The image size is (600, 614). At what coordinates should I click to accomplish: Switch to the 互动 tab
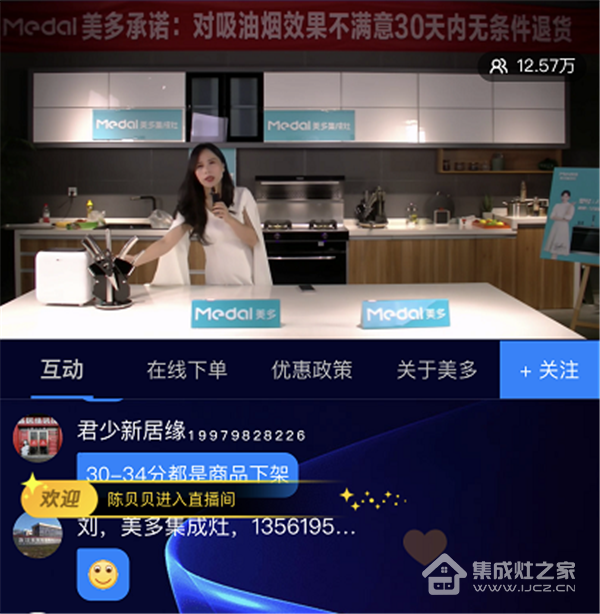point(61,370)
